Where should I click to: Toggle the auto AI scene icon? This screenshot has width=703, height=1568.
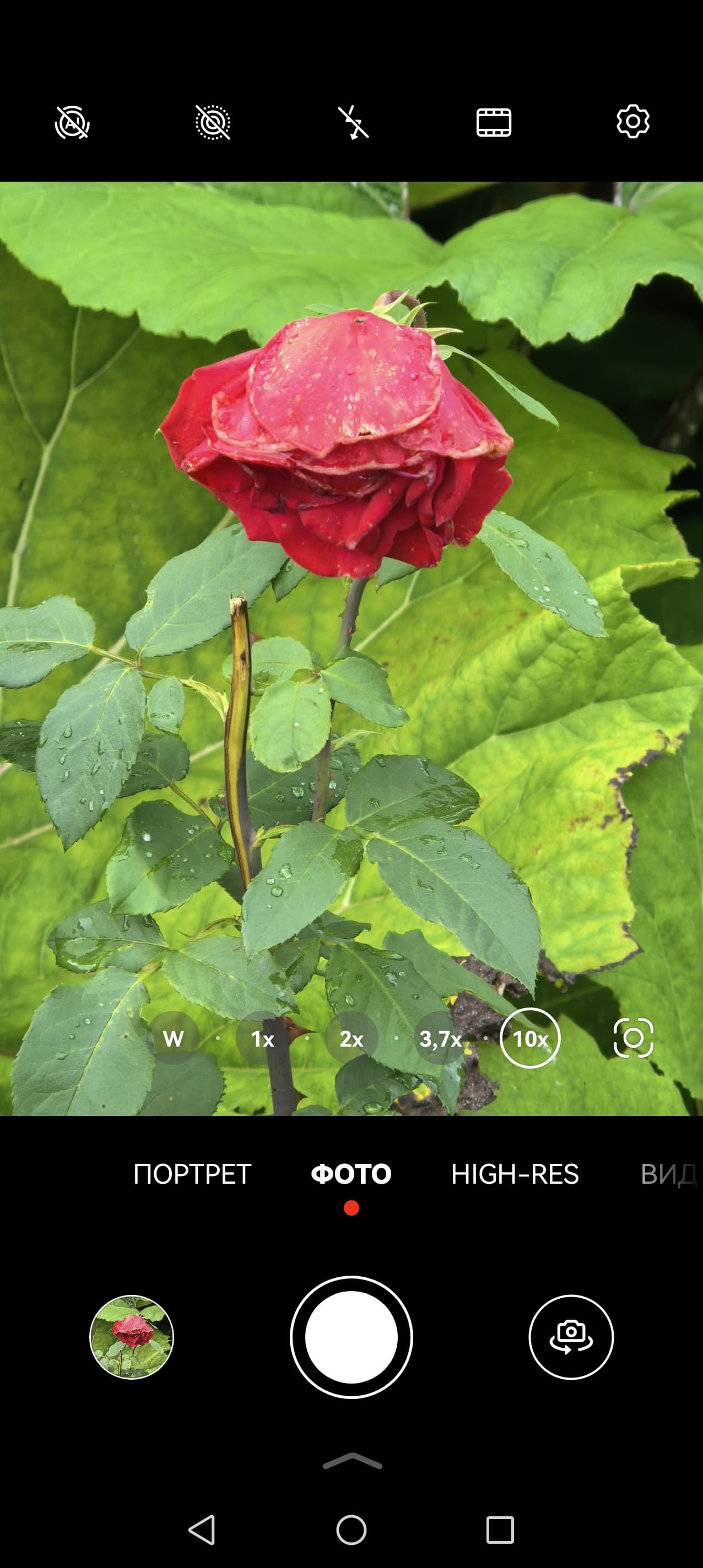click(73, 122)
